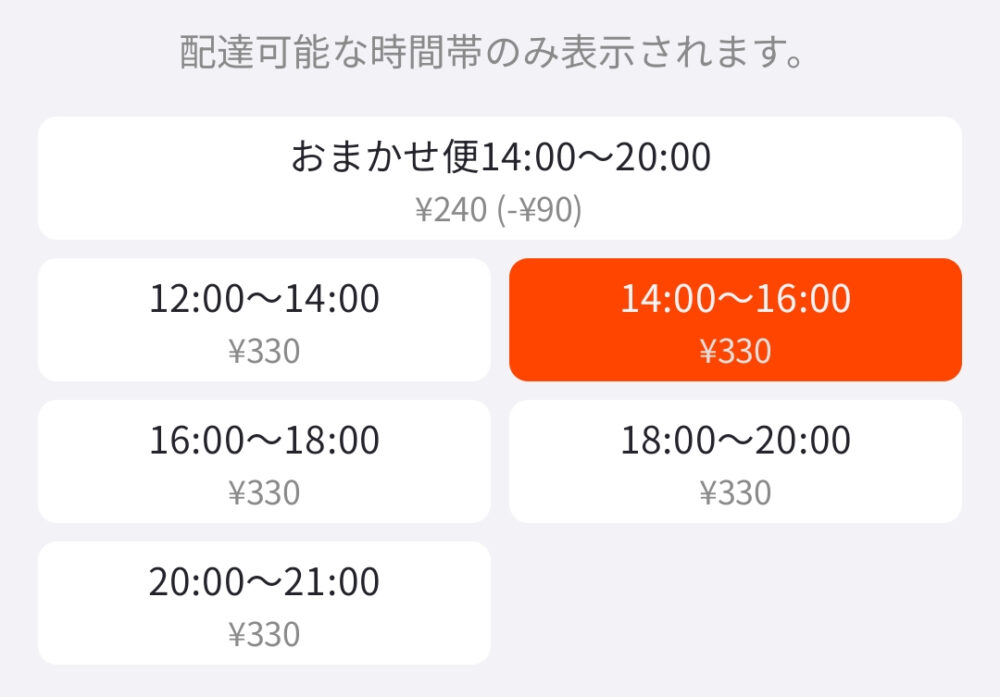
Task: Choose the 20:00〜21:00 delivery slot
Action: pyautogui.click(x=264, y=603)
